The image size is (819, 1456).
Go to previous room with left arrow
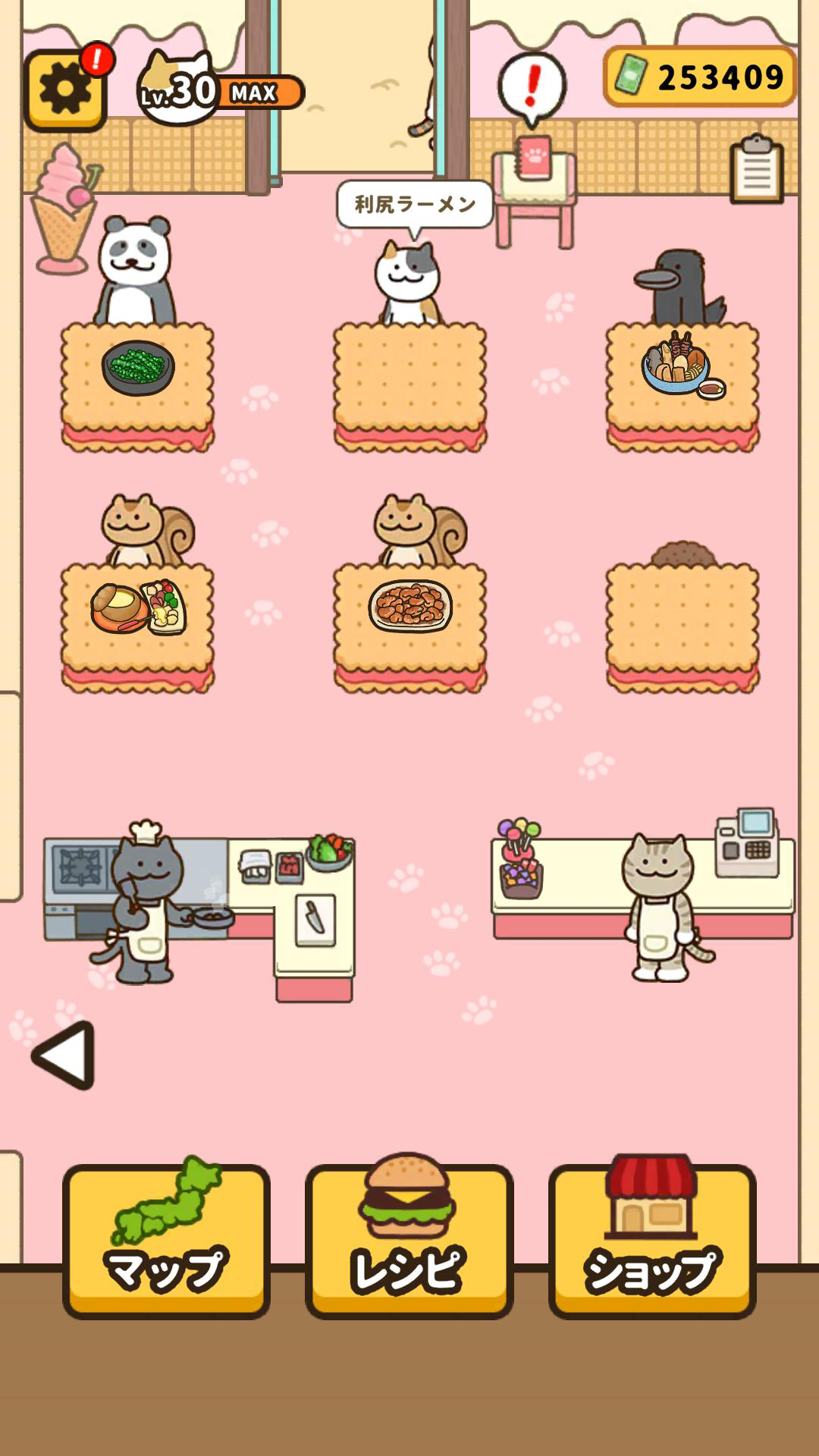[64, 1055]
